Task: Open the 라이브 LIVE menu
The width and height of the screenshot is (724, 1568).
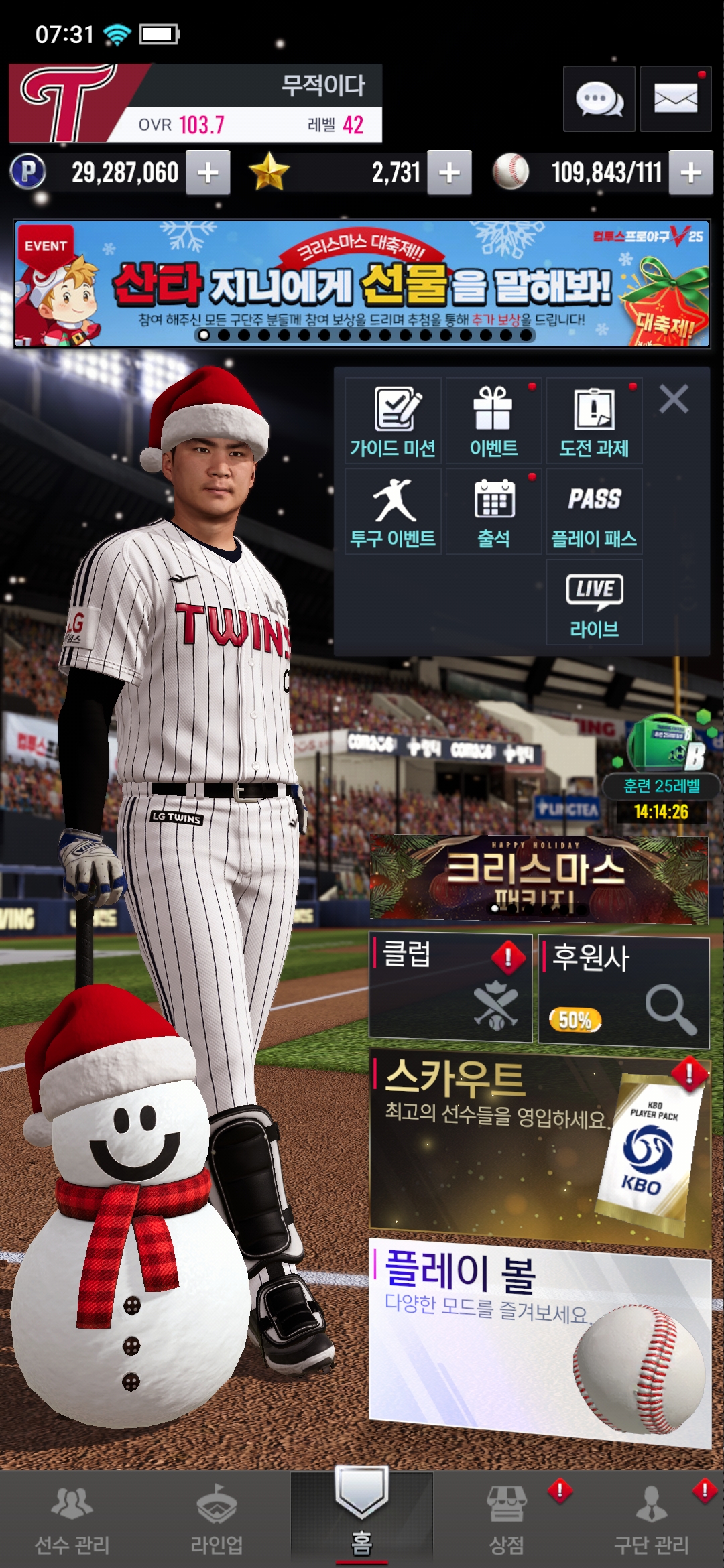Action: pyautogui.click(x=594, y=602)
